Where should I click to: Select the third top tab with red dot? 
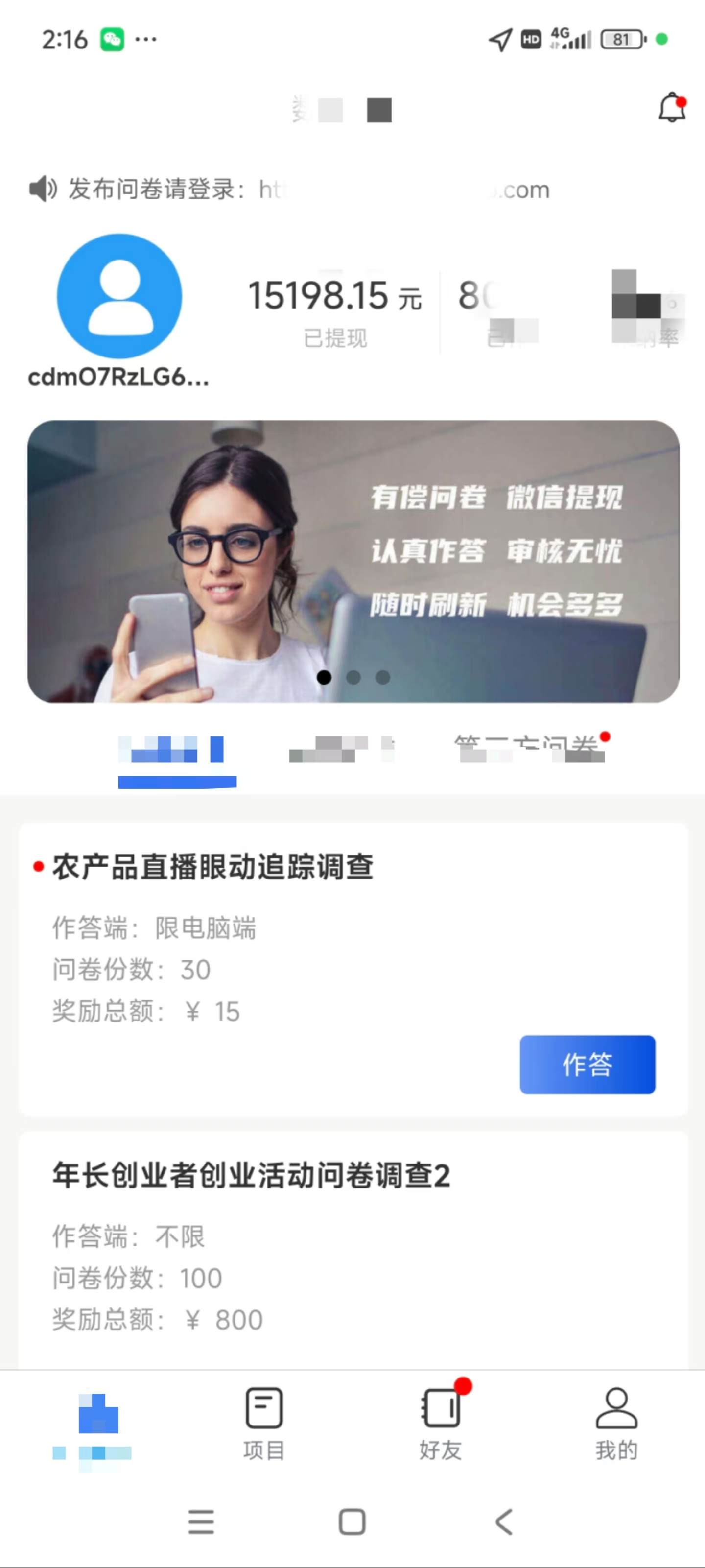tap(528, 749)
